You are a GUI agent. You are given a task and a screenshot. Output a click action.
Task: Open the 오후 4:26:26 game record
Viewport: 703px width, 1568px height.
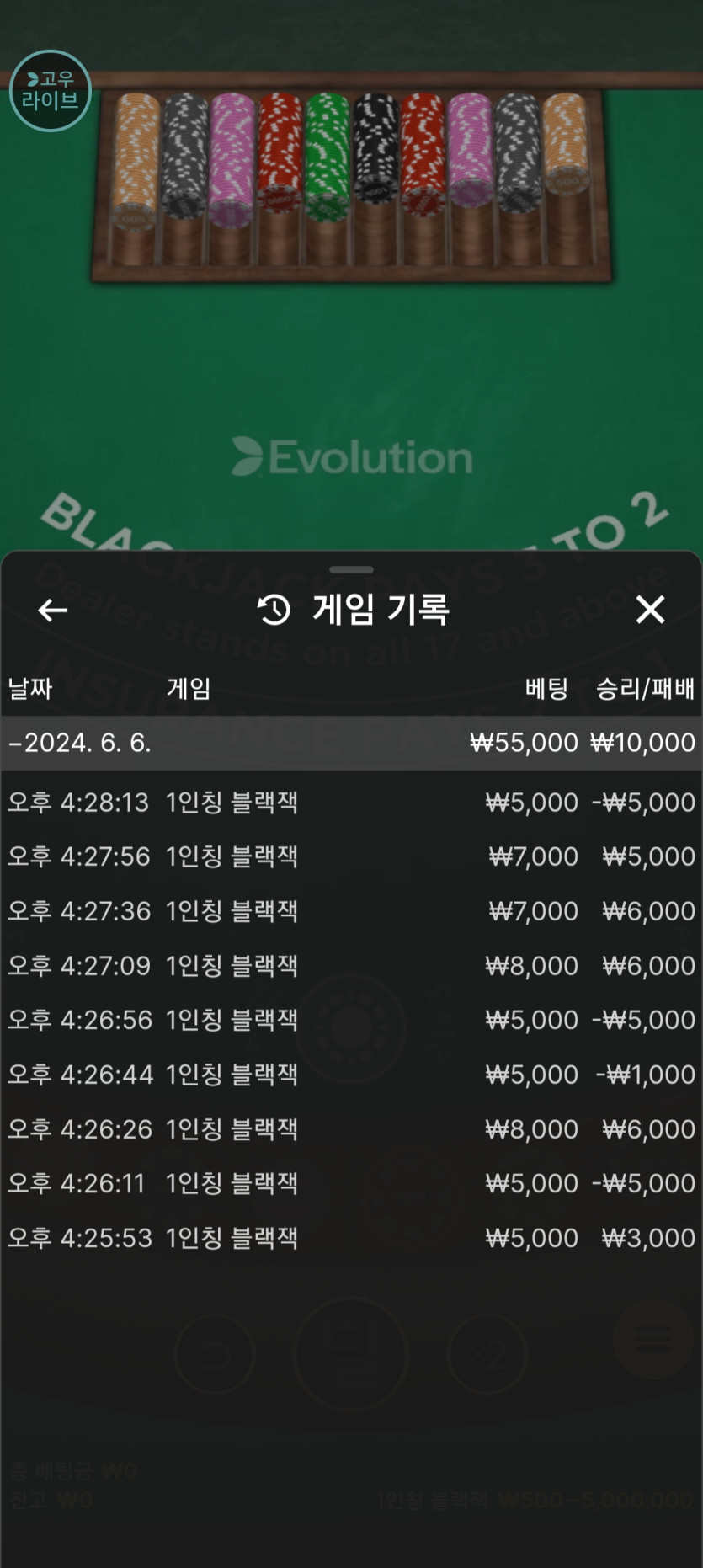click(x=351, y=1128)
